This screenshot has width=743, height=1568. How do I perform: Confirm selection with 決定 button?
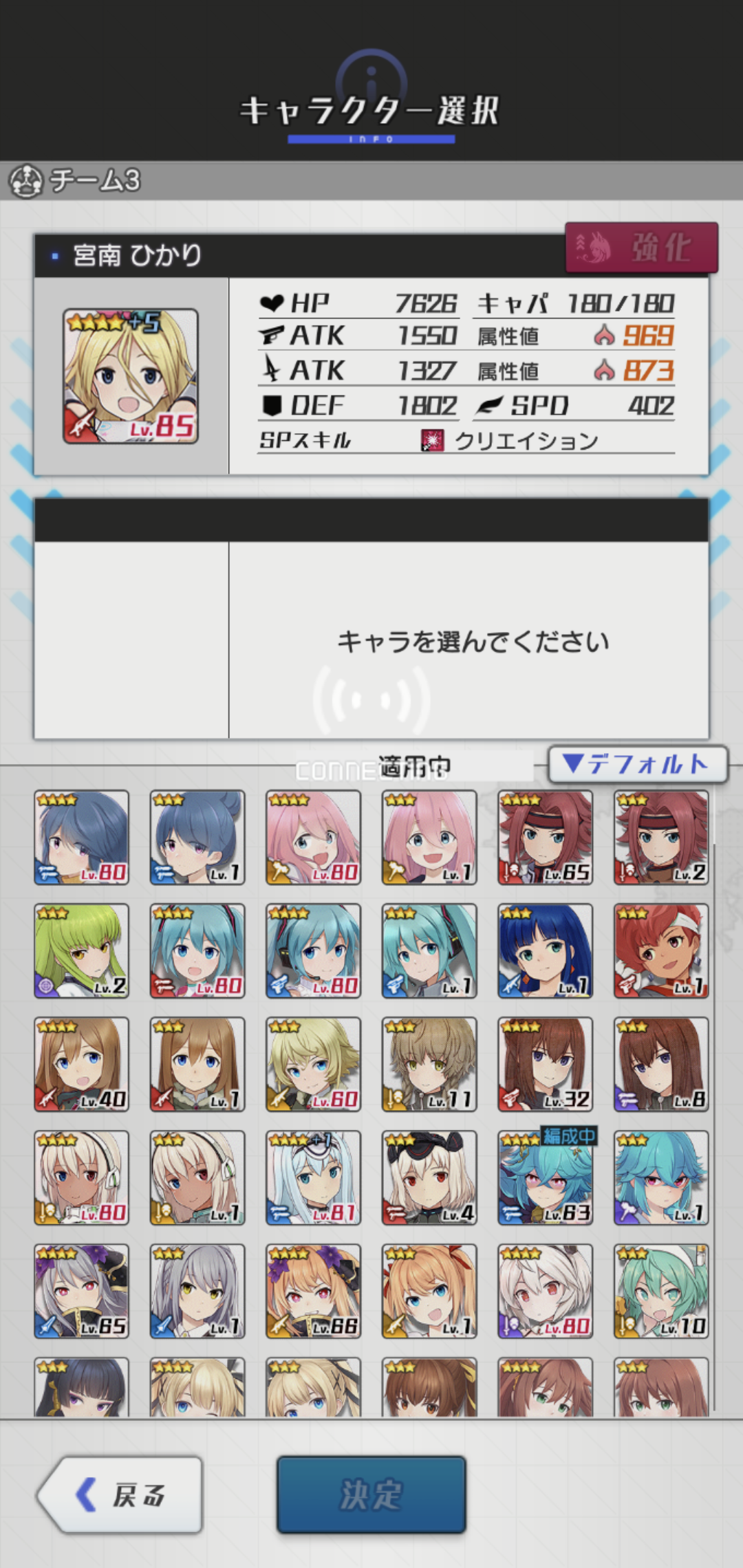coord(371,1494)
